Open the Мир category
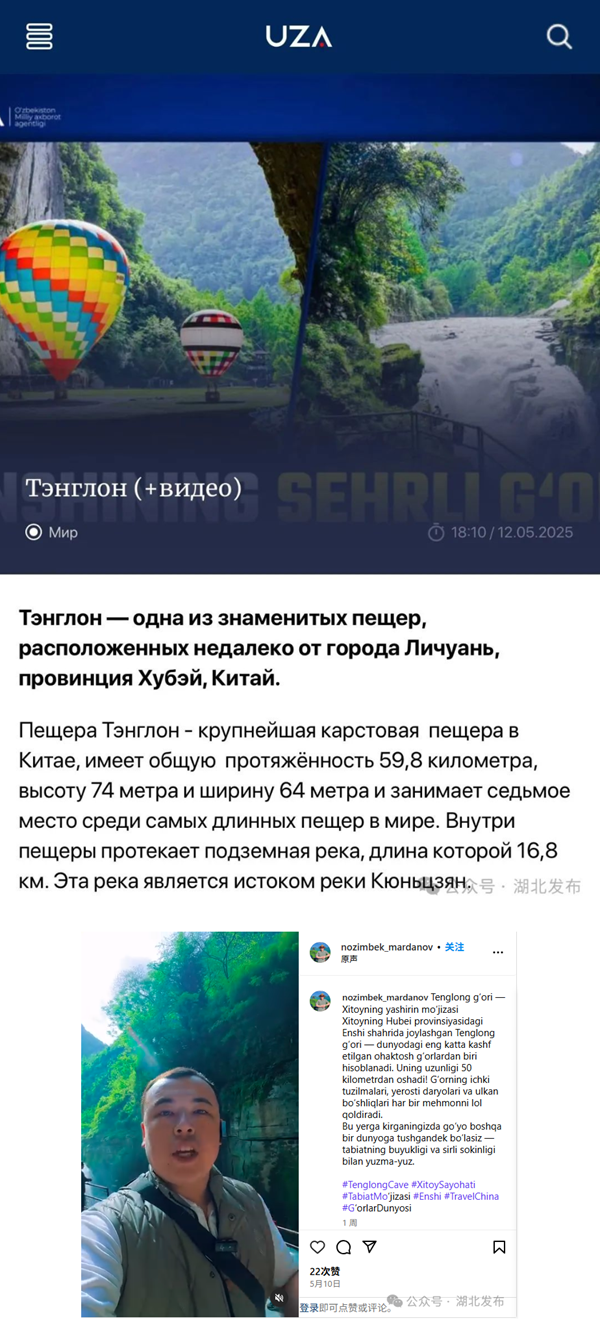Viewport: 600px width, 1327px height. tap(62, 533)
